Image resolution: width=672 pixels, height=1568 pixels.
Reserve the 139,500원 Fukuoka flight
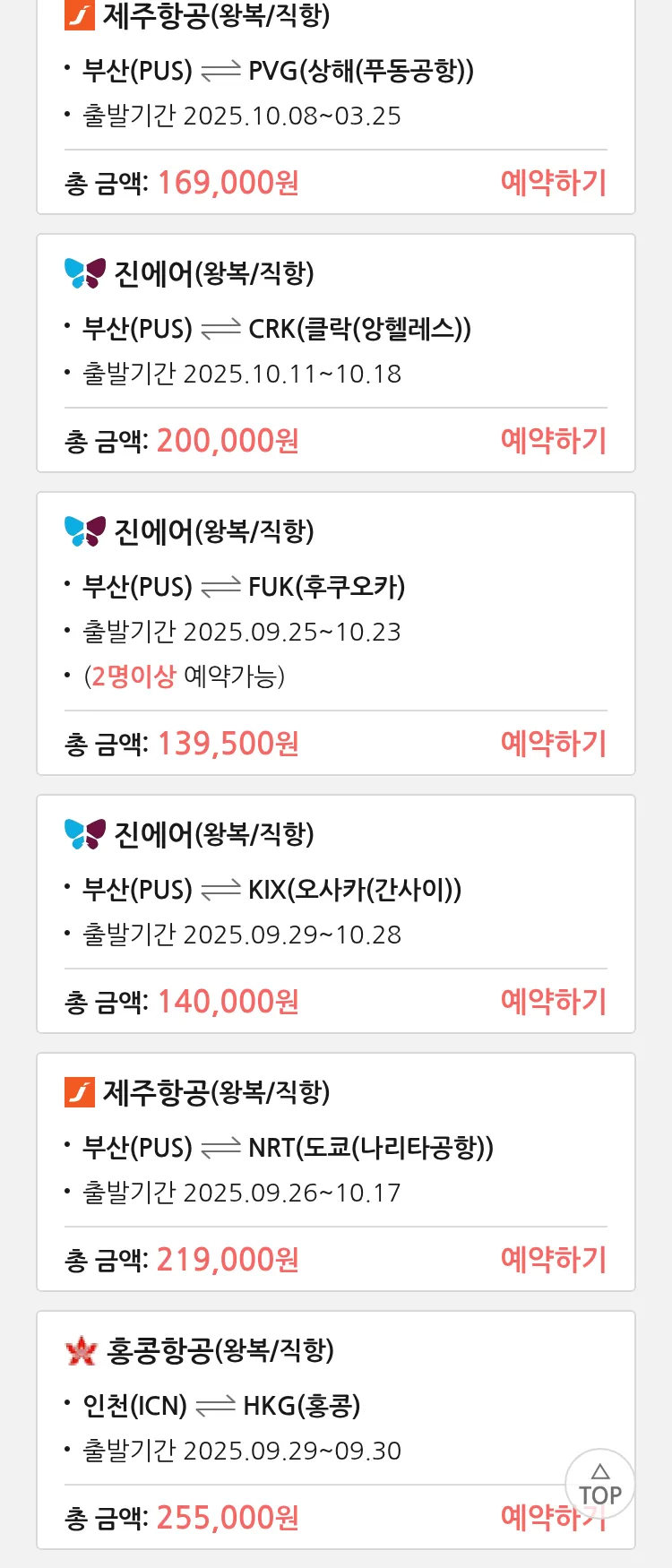(x=553, y=744)
